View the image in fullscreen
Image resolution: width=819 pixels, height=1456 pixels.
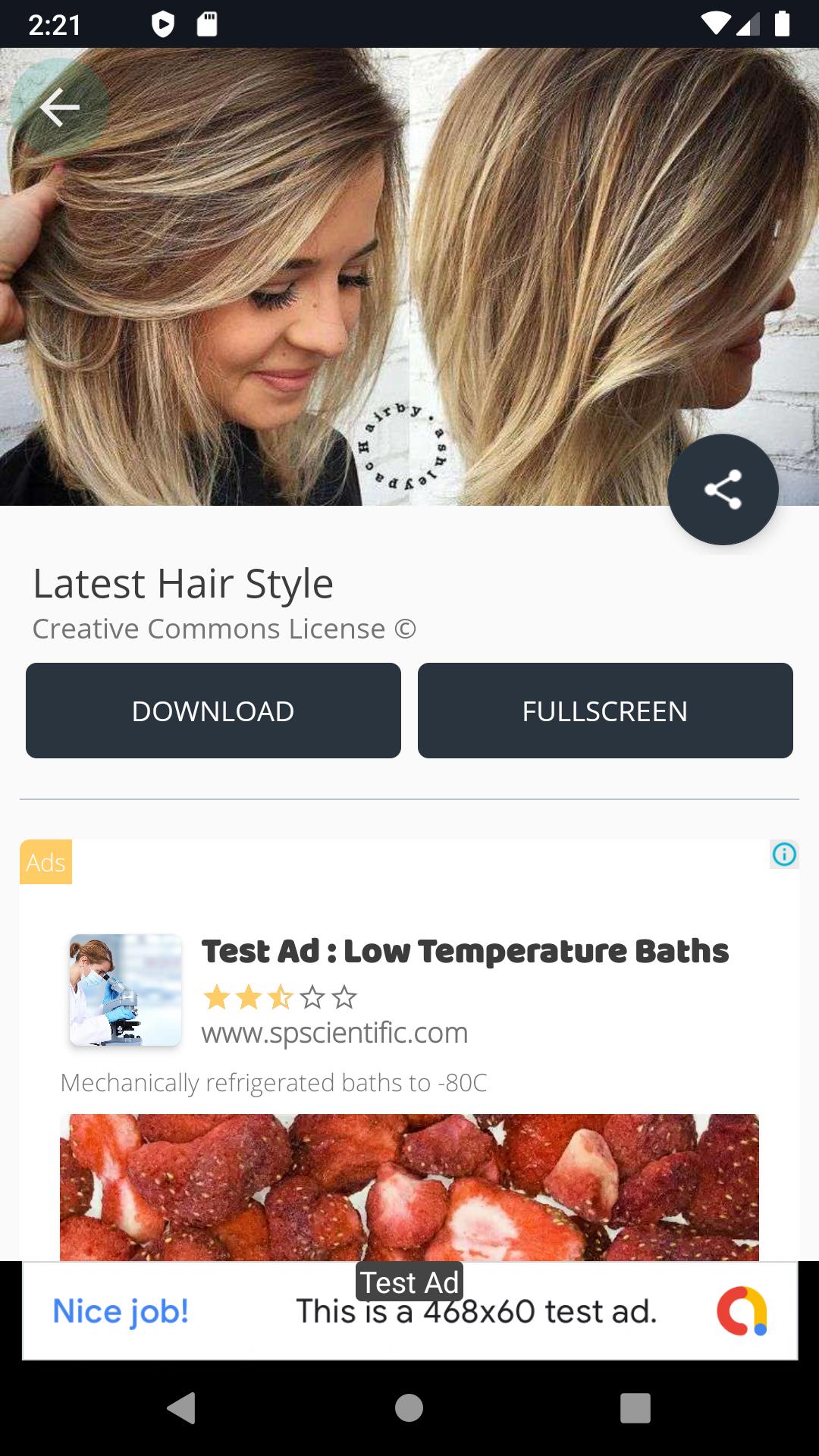(605, 711)
